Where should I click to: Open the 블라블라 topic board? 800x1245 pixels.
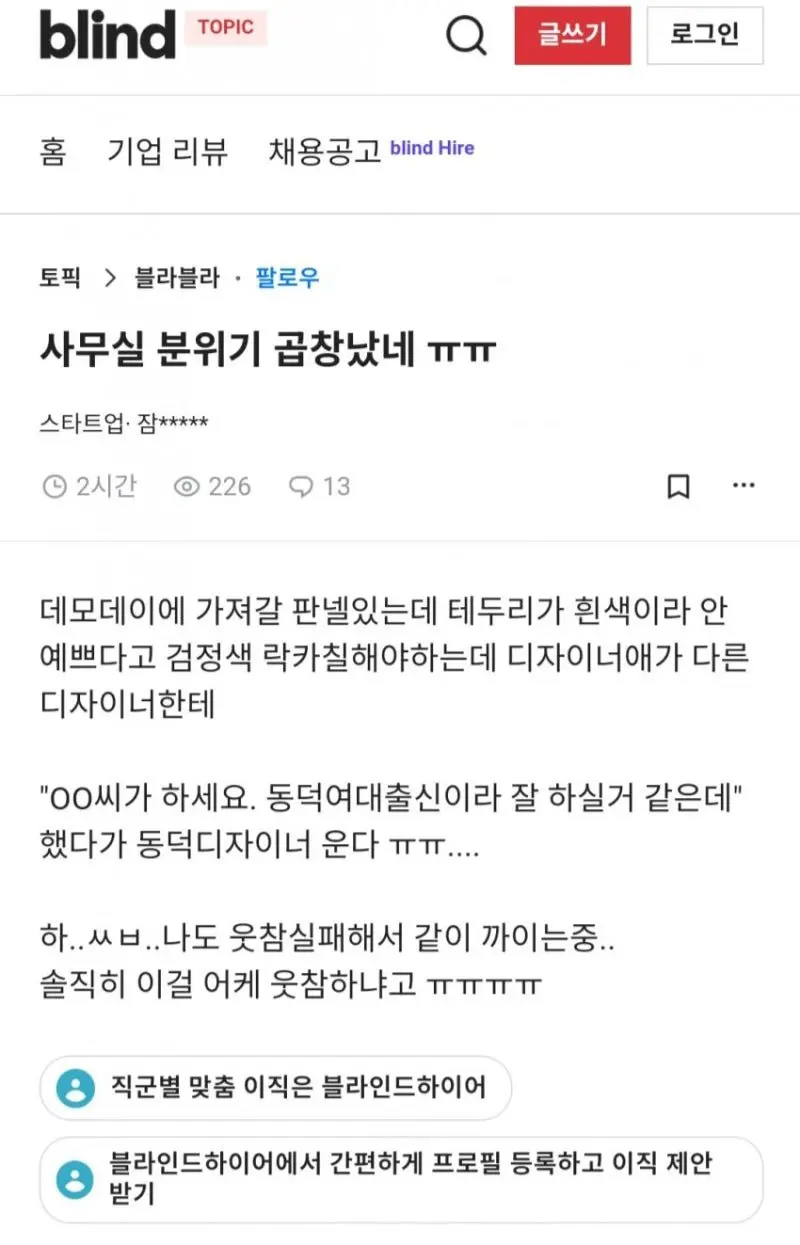pyautogui.click(x=179, y=277)
